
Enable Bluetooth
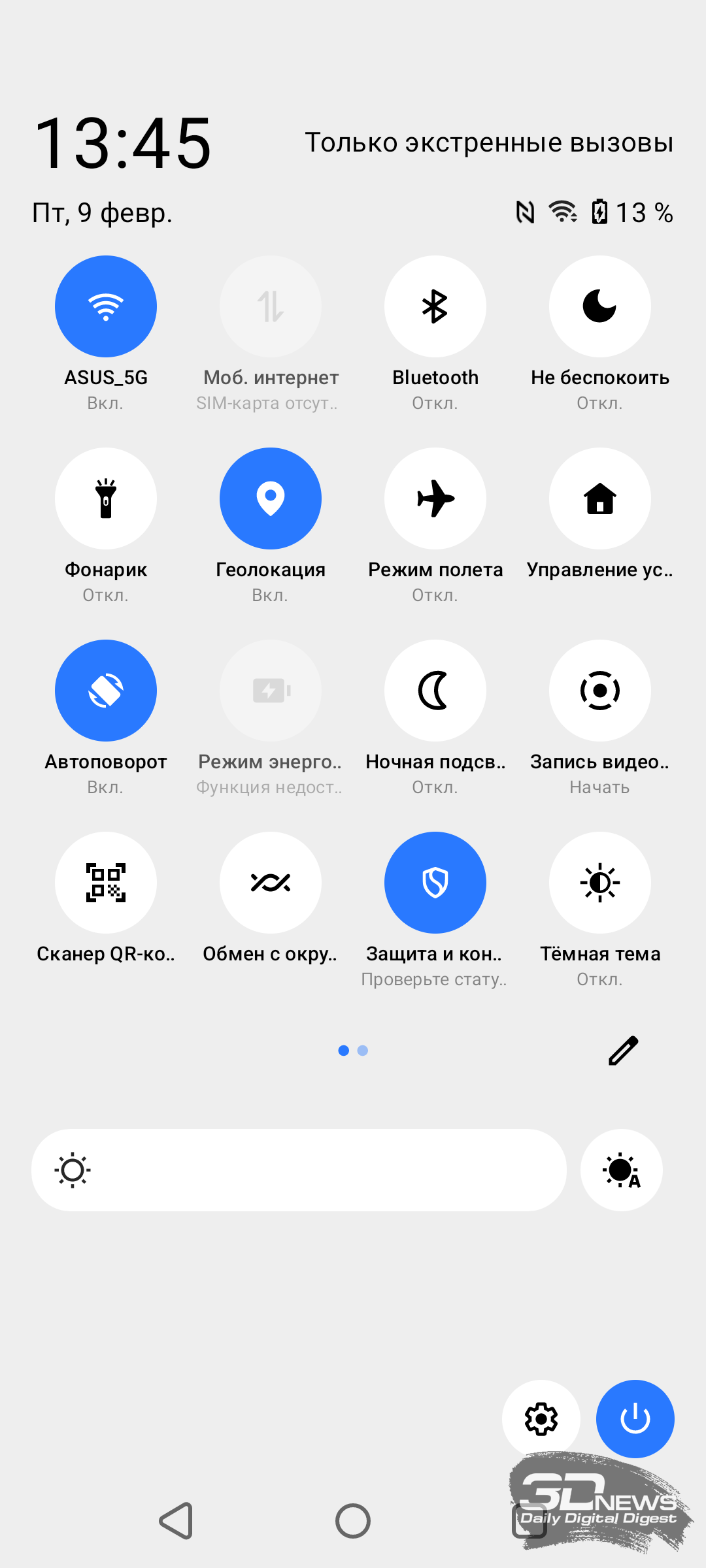coord(435,306)
